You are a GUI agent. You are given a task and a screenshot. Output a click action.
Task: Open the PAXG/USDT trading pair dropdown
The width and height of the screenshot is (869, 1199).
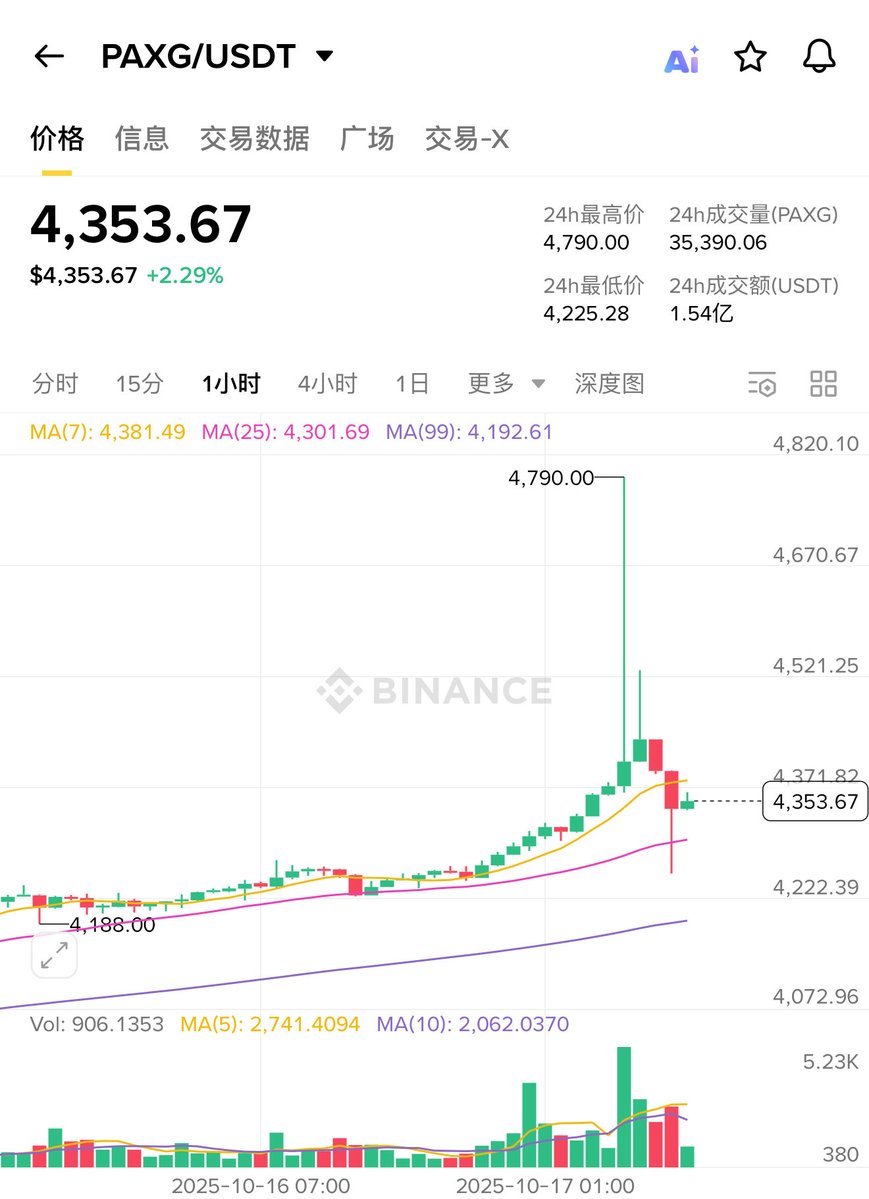[324, 56]
